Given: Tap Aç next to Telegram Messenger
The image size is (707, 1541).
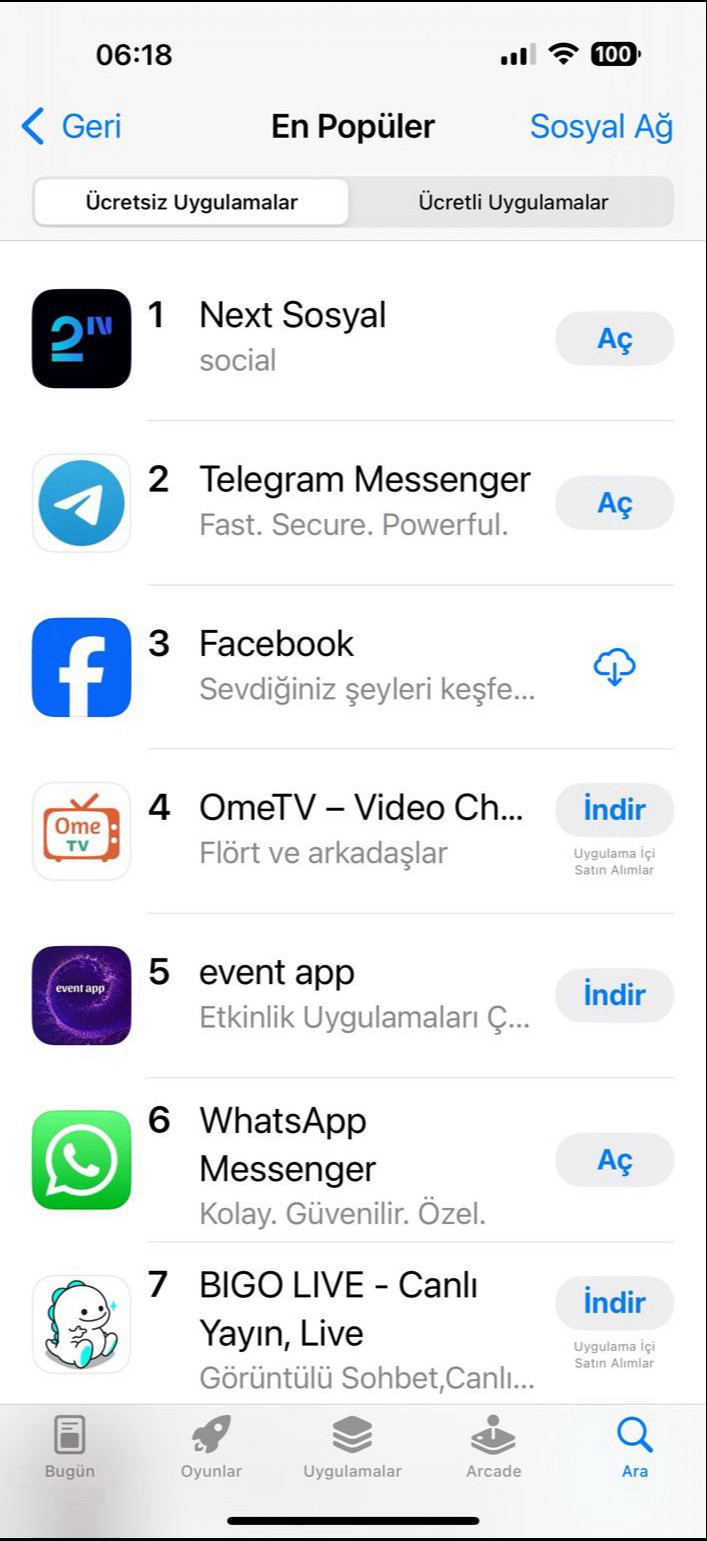Looking at the screenshot, I should tap(614, 503).
